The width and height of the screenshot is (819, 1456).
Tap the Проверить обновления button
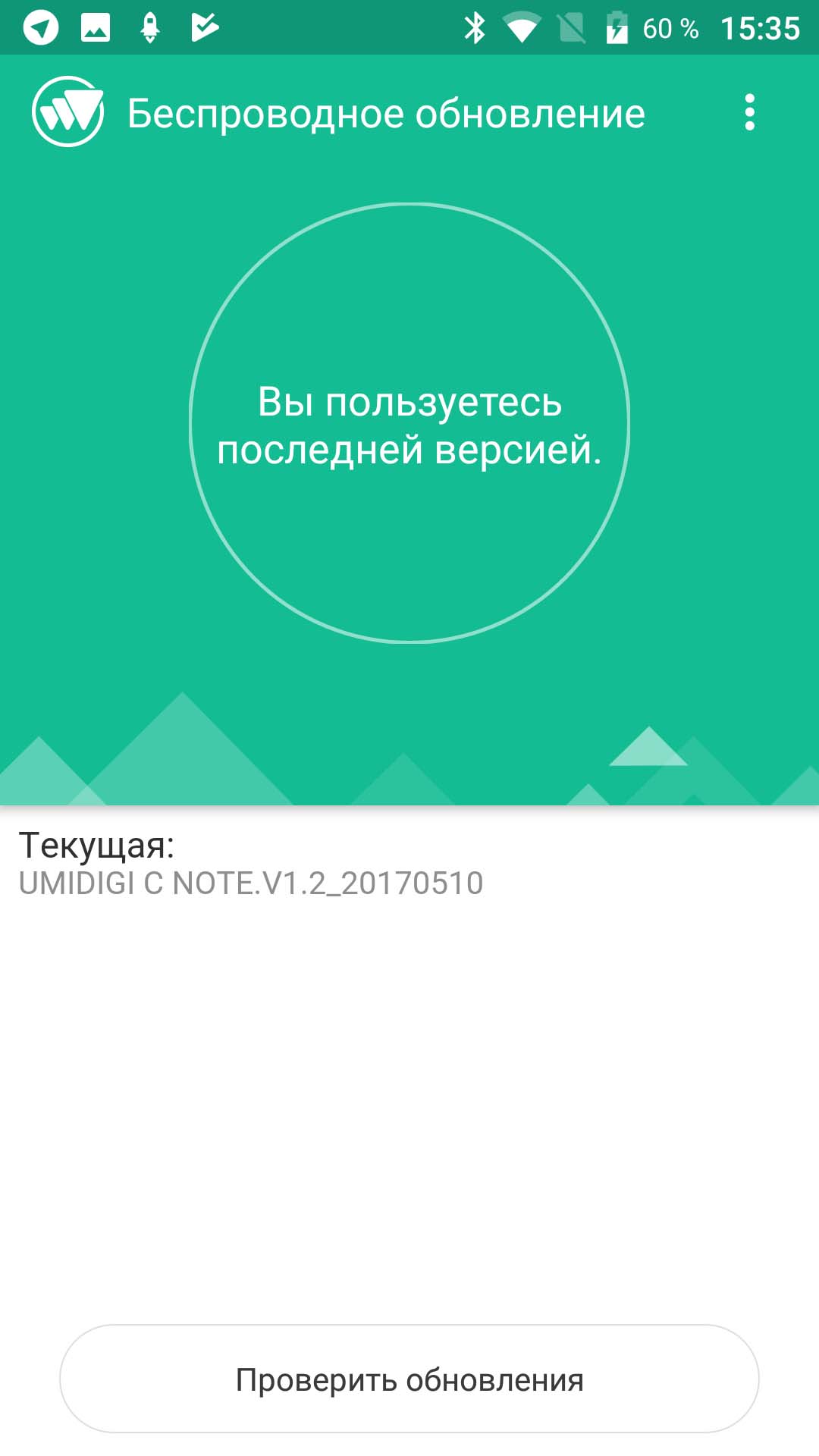tap(409, 1379)
